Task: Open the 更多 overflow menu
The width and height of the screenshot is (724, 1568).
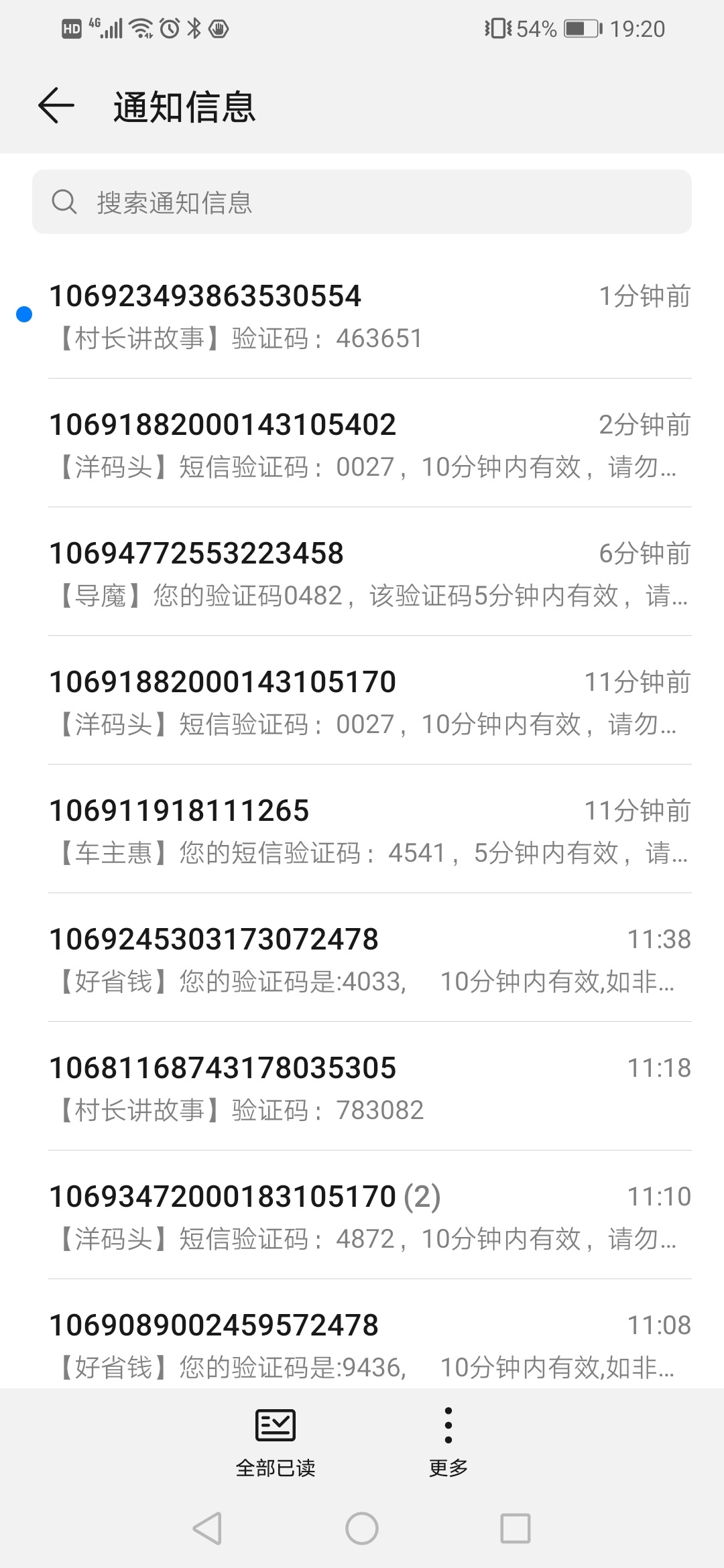Action: pos(448,1442)
